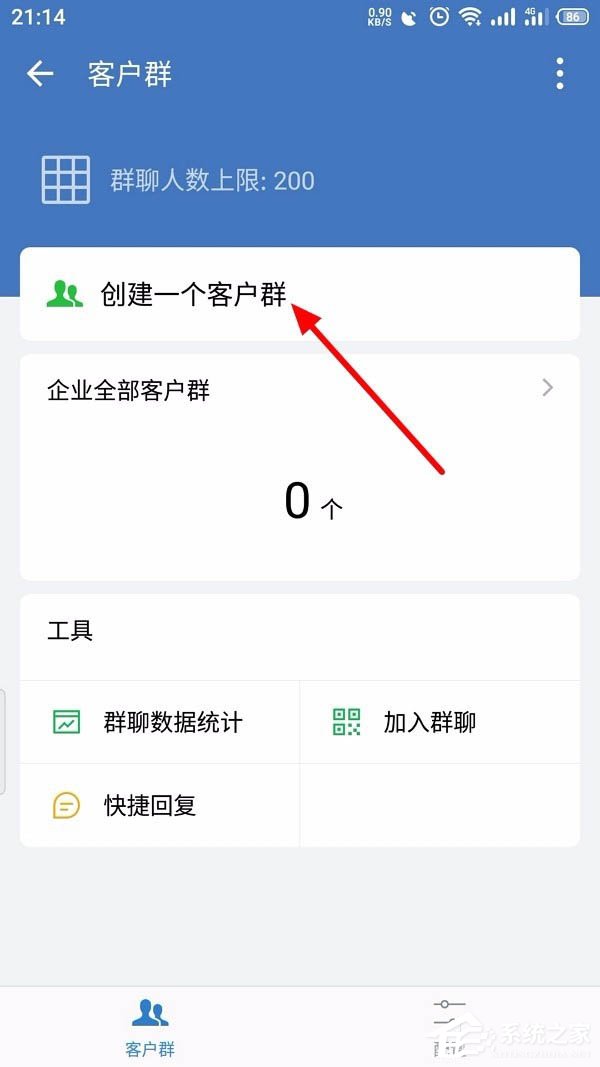Go back using the top arrow

click(40, 74)
